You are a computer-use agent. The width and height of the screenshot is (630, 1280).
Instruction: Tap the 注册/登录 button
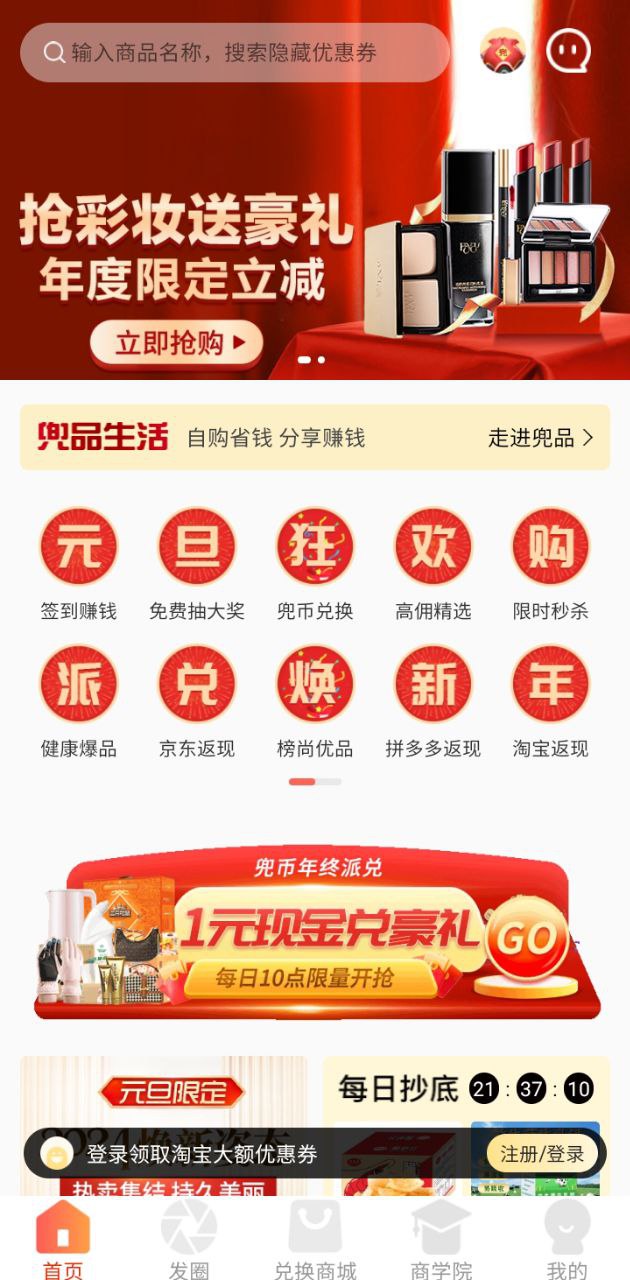(x=542, y=1154)
